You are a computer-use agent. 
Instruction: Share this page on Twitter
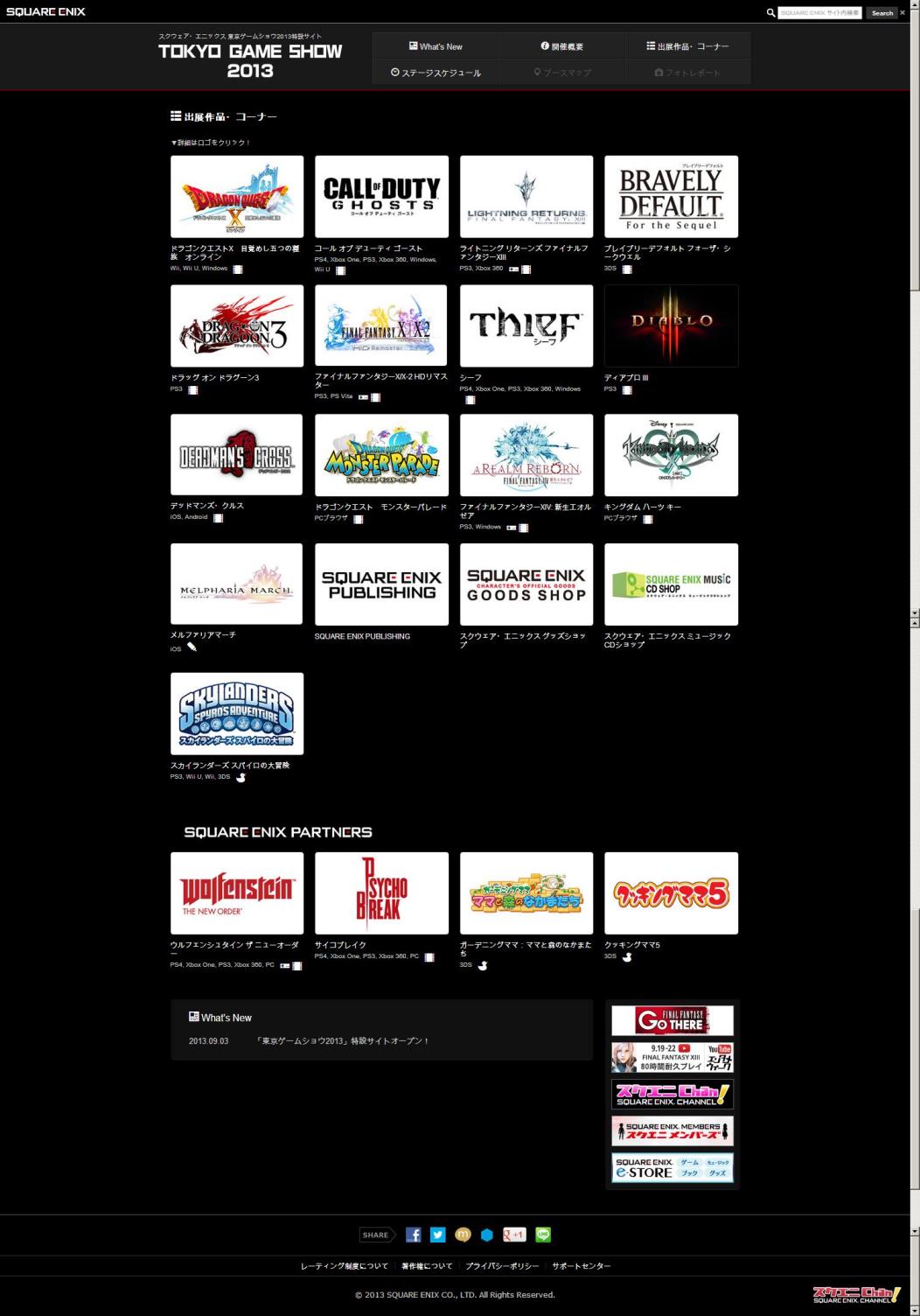[438, 1235]
